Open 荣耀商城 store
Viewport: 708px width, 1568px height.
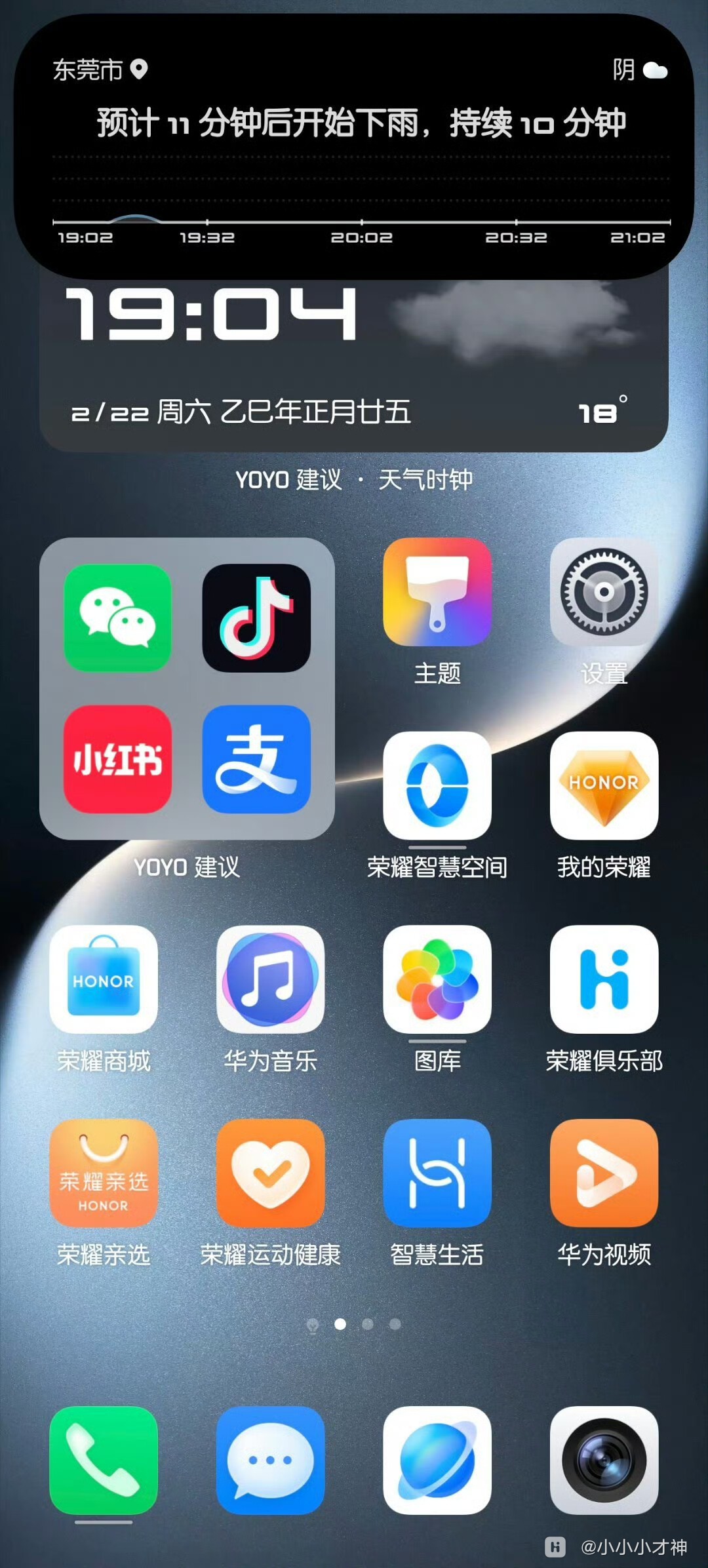tap(104, 979)
